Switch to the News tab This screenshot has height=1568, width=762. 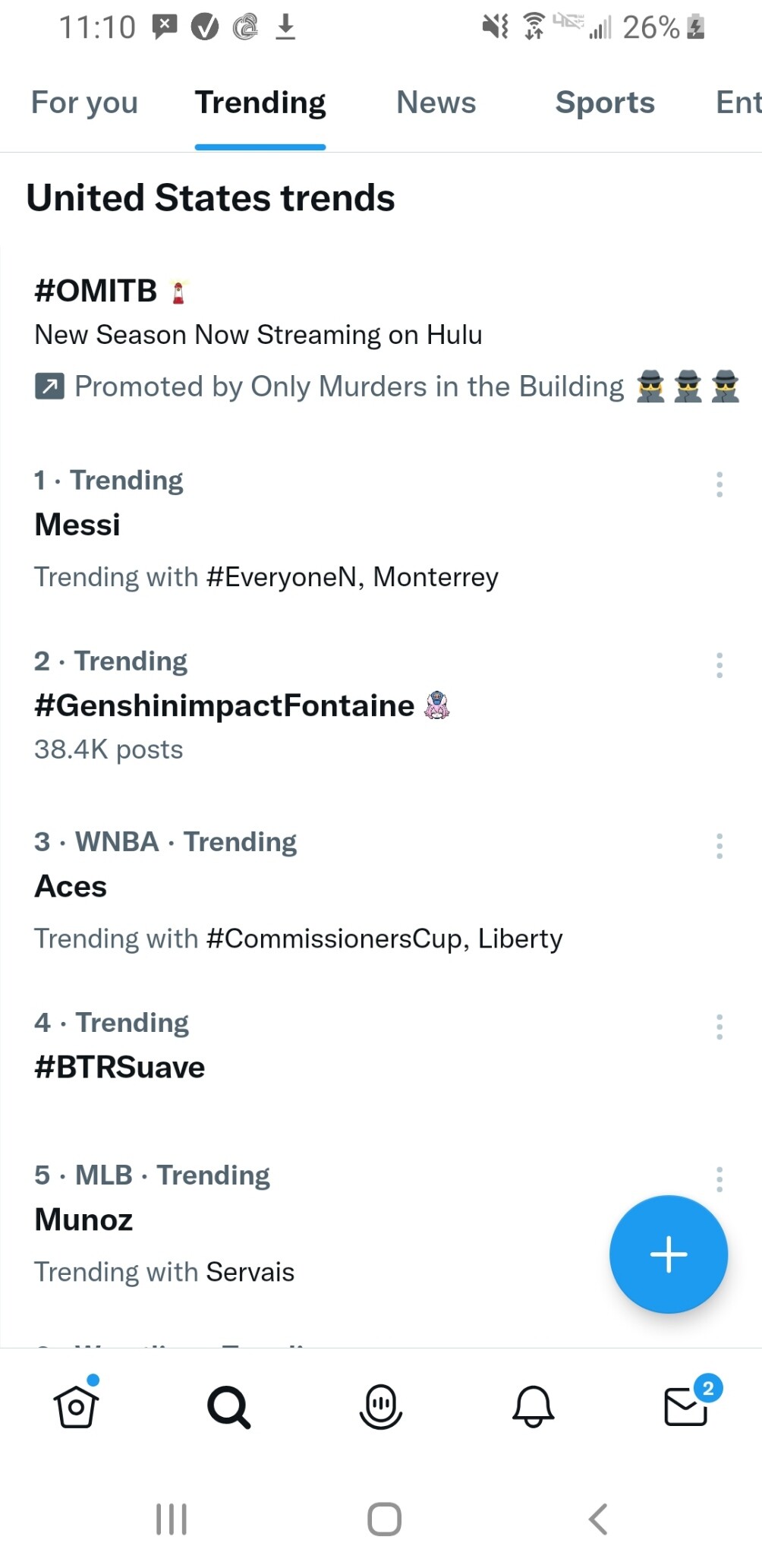[x=436, y=103]
